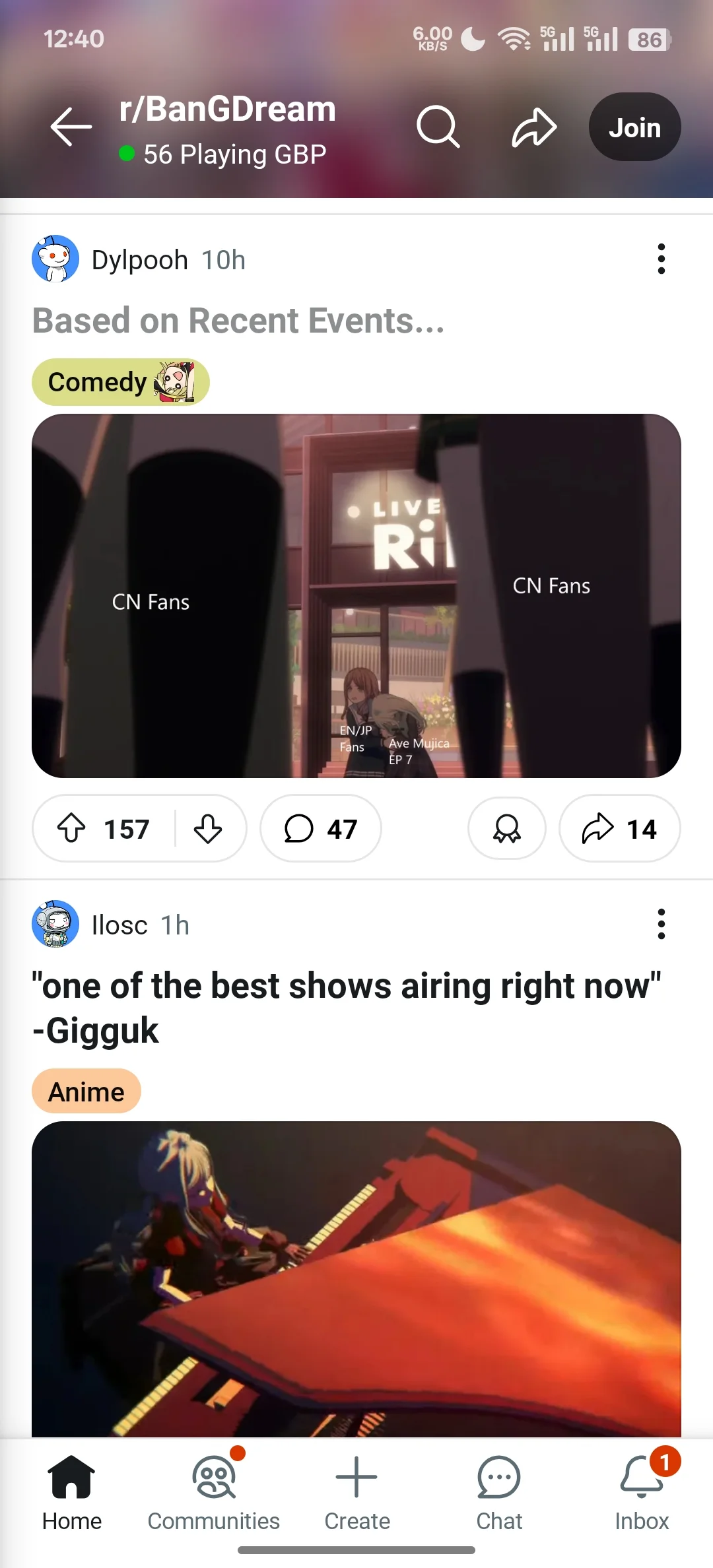Search within r/BanGDream

[x=438, y=127]
